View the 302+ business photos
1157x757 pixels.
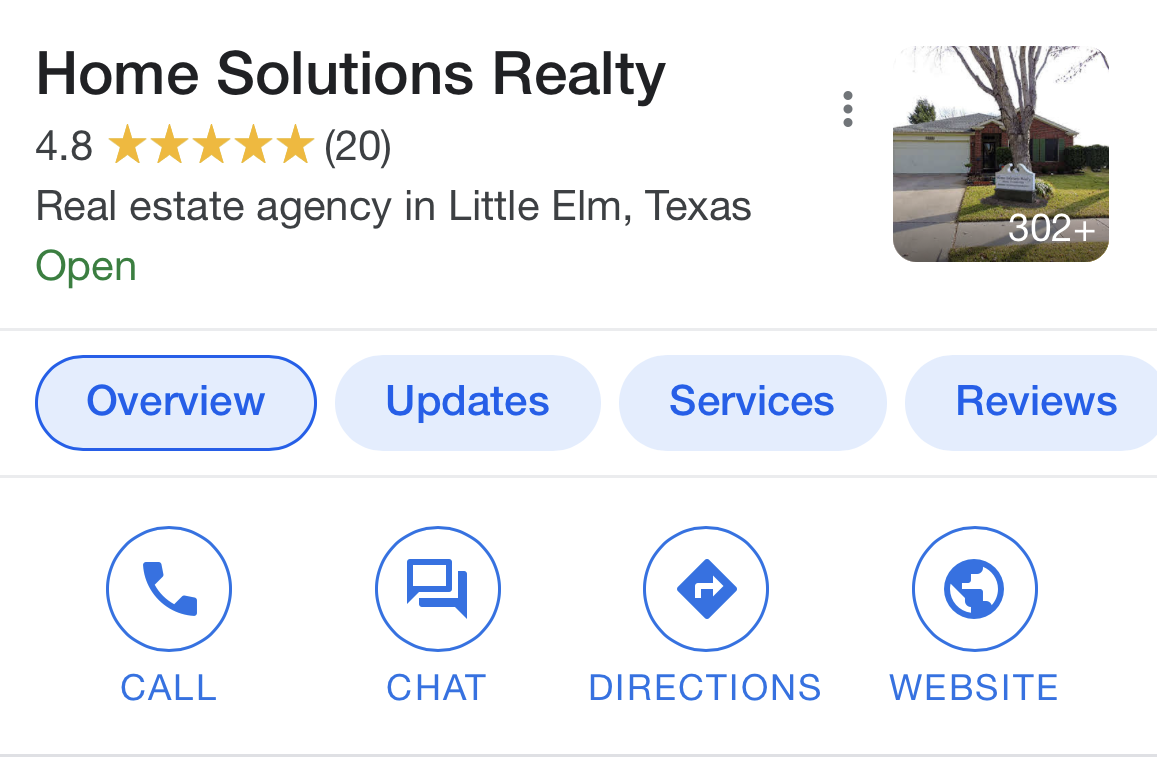coord(1000,153)
